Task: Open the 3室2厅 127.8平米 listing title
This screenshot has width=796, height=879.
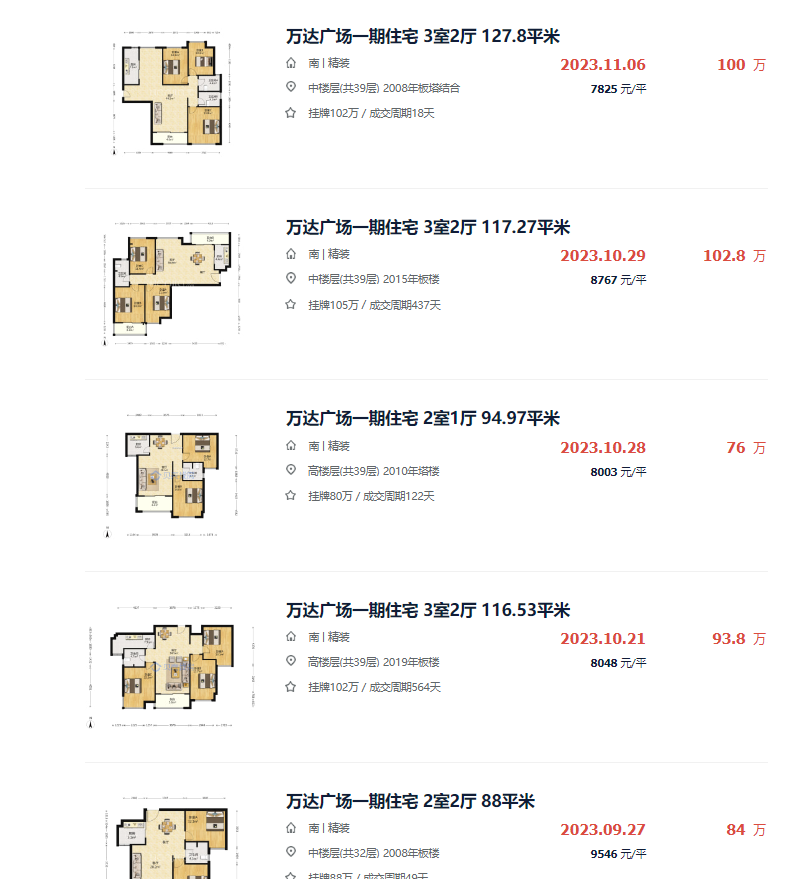Action: [x=423, y=36]
